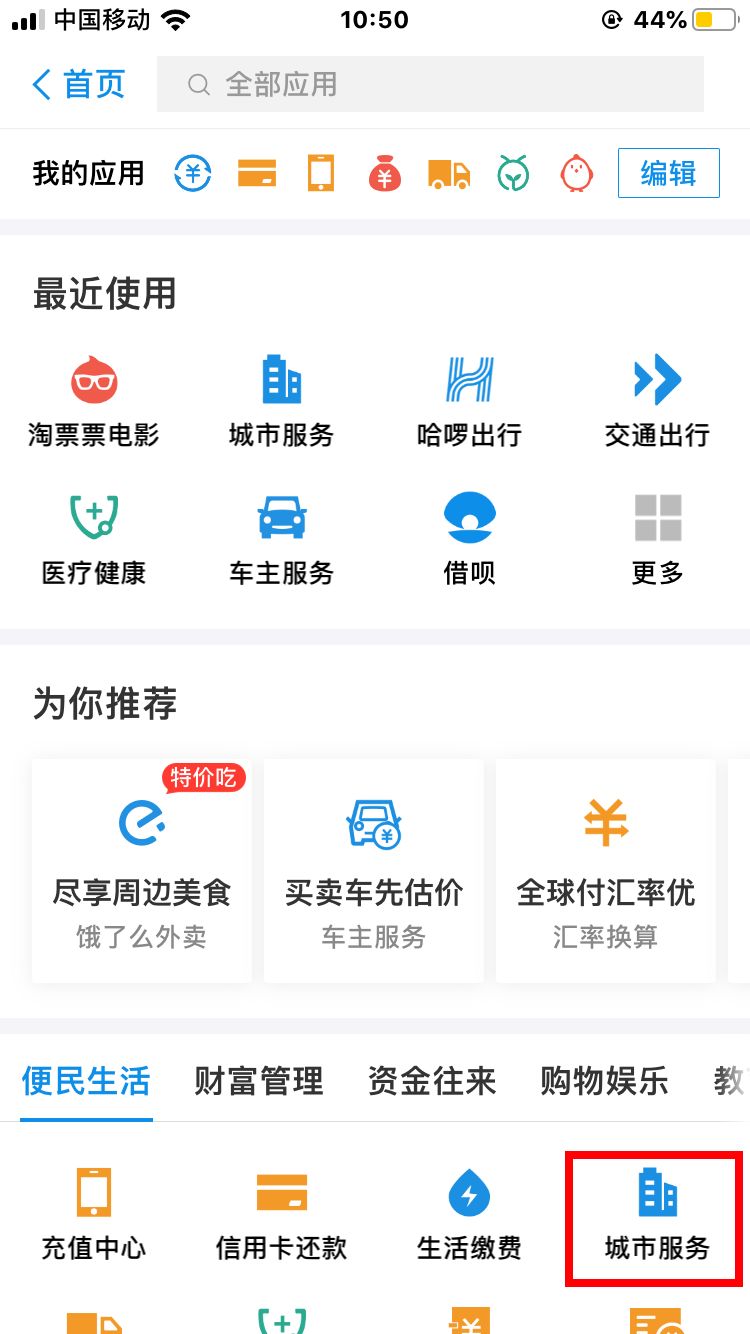Open the 买卖车先估价 card
The height and width of the screenshot is (1334, 750).
(x=373, y=870)
